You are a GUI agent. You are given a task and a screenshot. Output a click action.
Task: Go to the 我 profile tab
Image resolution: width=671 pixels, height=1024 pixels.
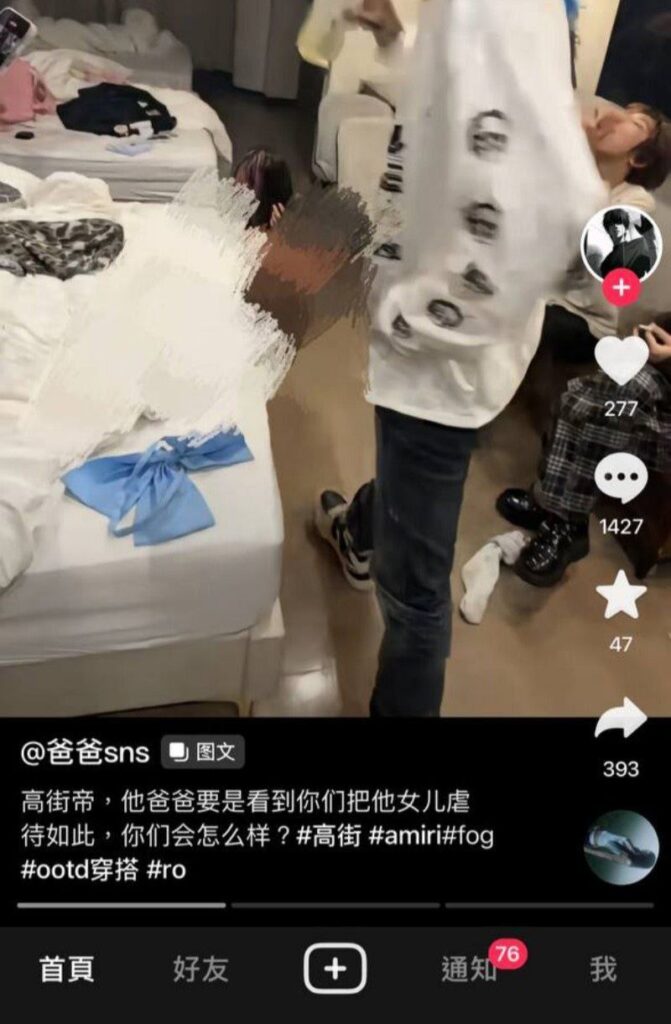pos(603,969)
